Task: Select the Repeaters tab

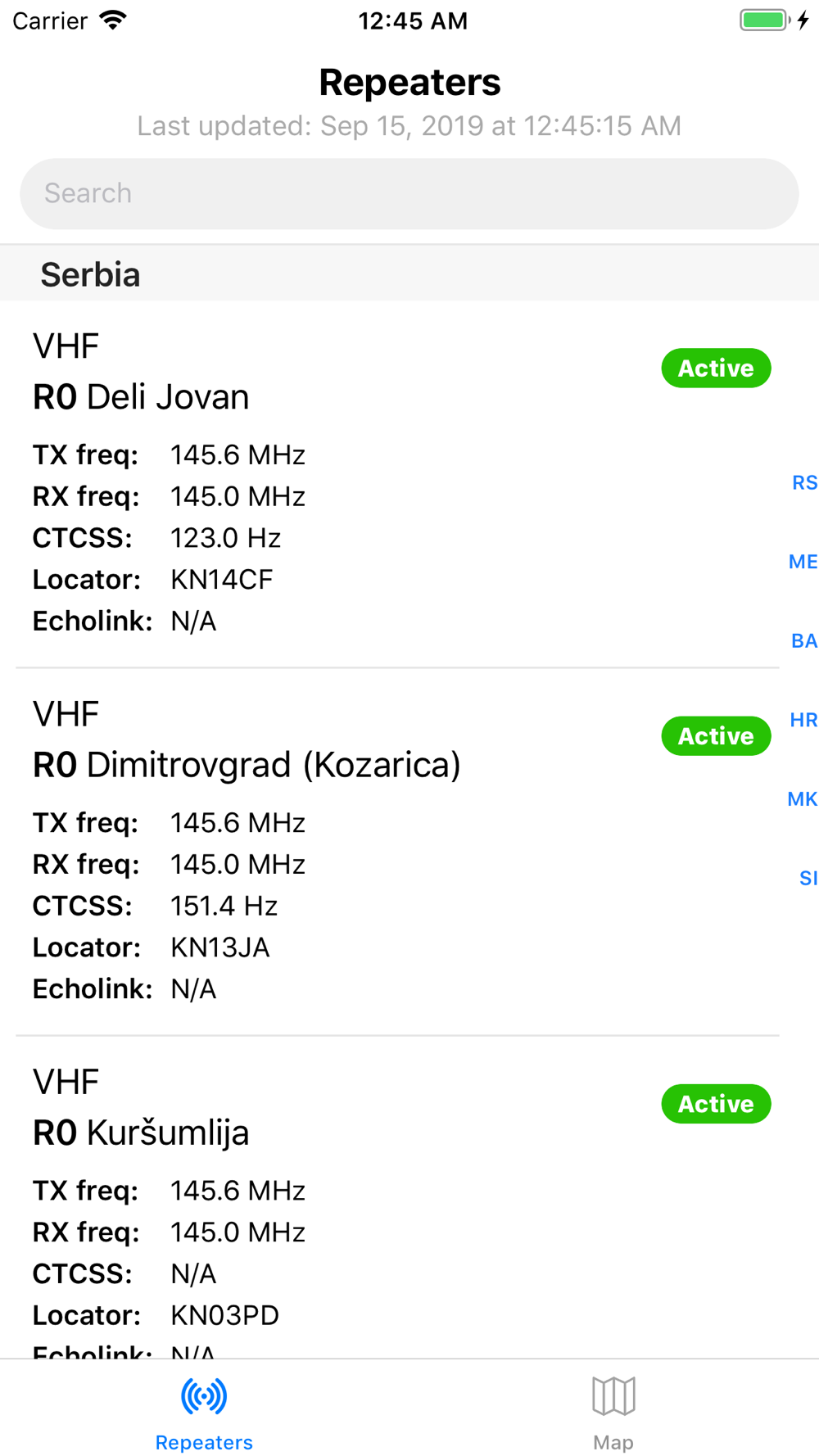Action: point(204,1413)
